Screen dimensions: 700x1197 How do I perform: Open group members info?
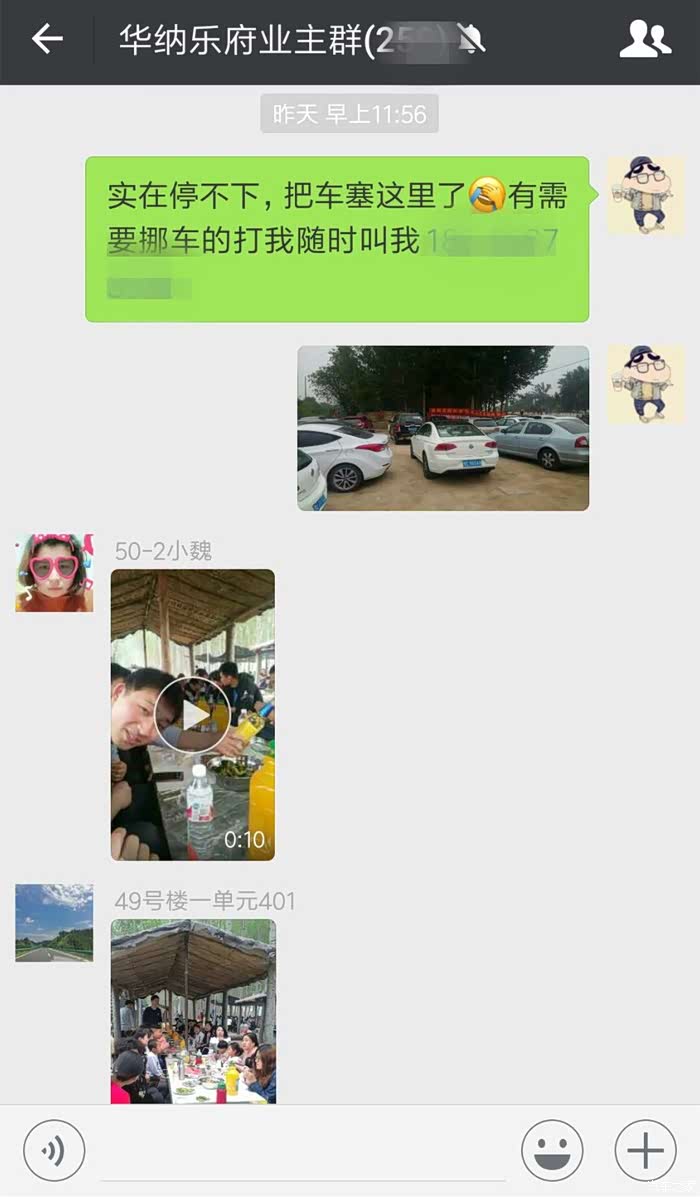645,40
